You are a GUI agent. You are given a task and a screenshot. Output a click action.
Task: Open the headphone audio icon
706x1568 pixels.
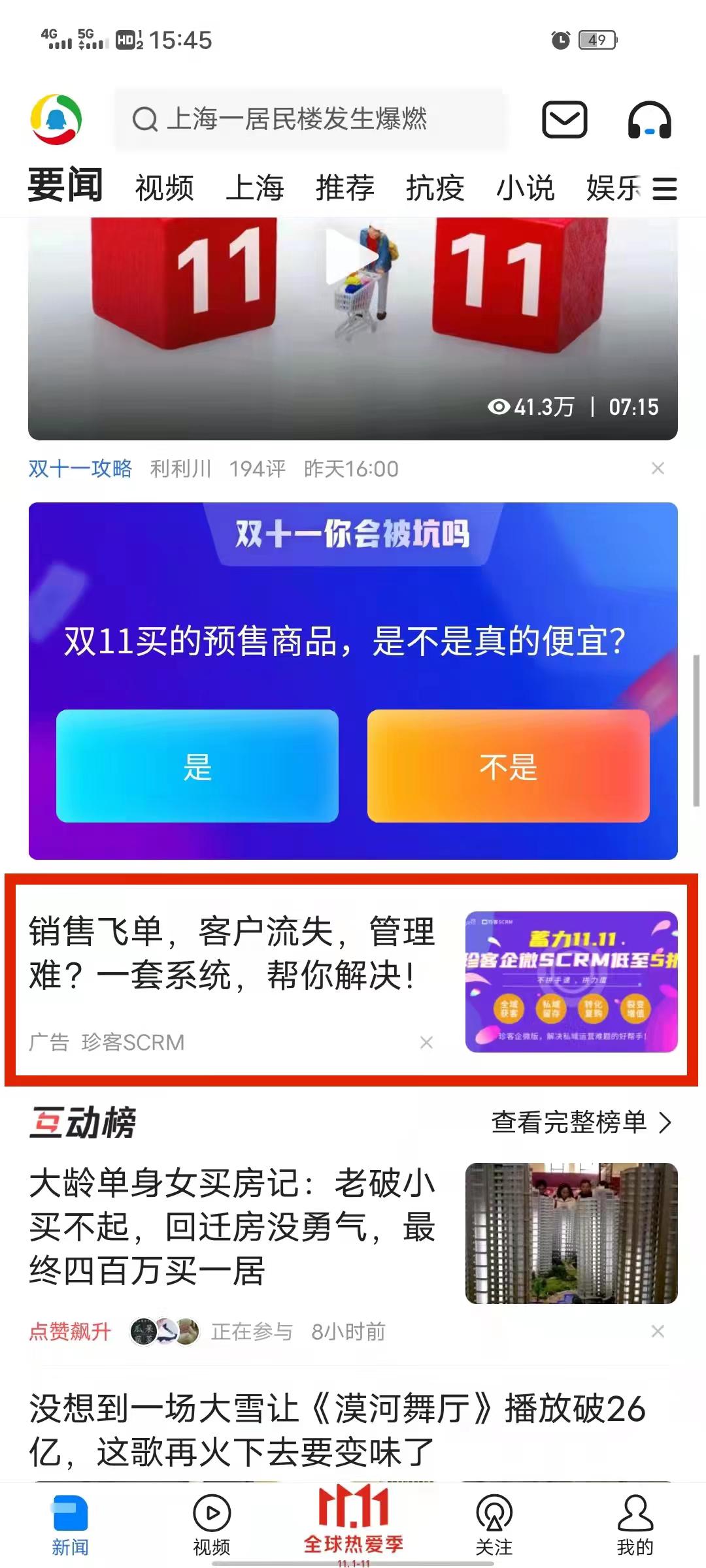point(649,120)
